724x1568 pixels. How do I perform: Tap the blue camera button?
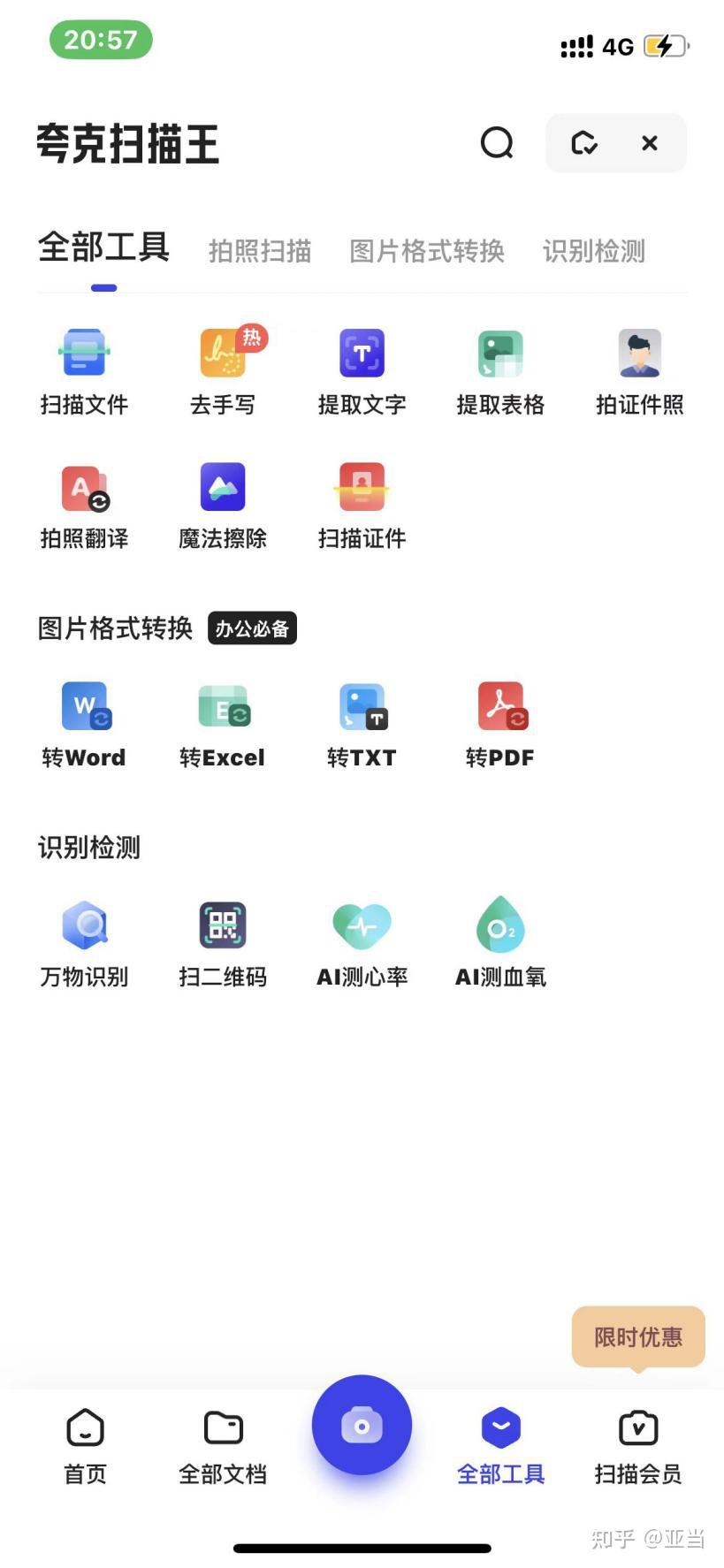(x=362, y=1425)
